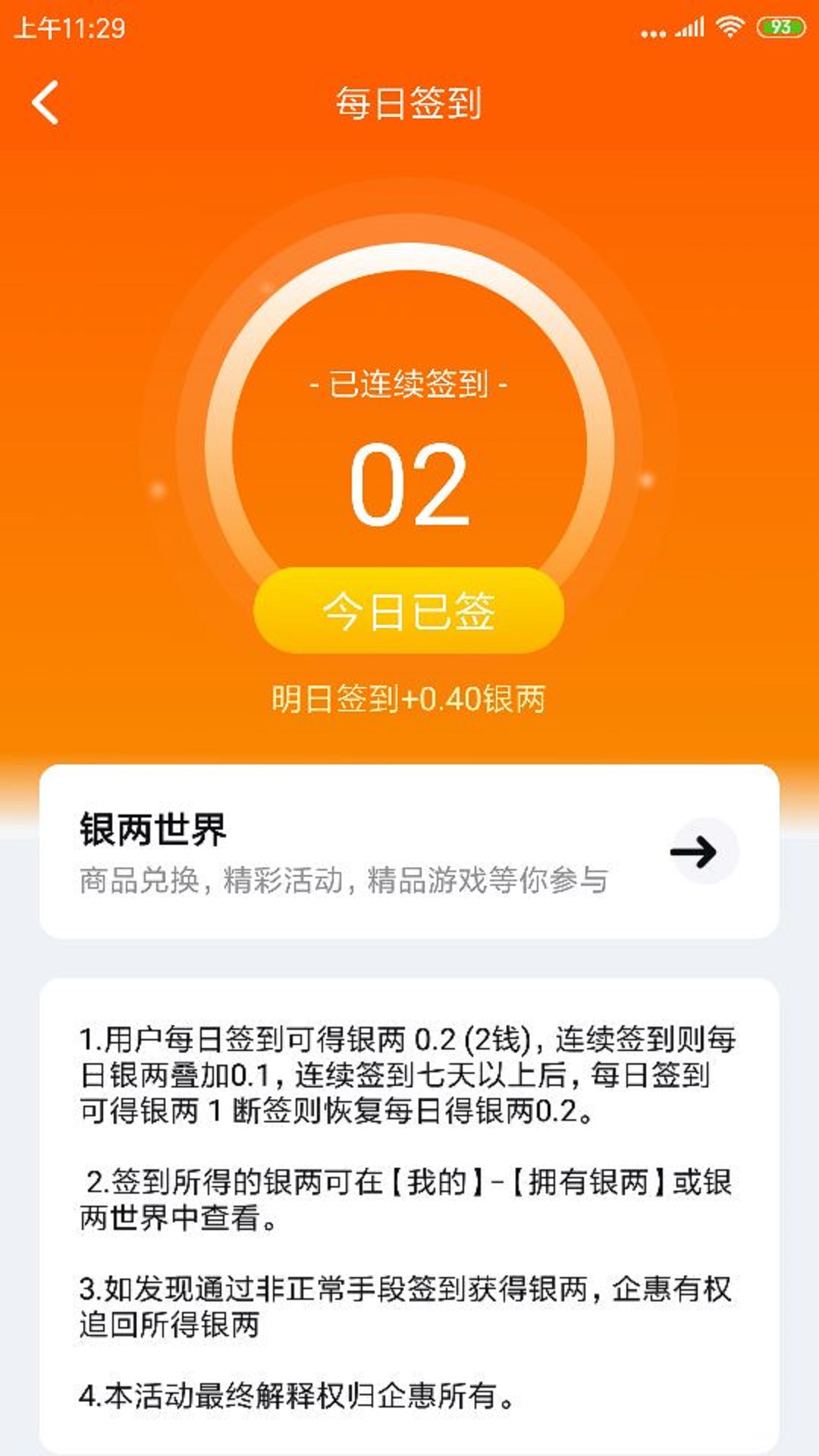Screen dimensions: 819x1456
Task: Tap the 已连续签到 label
Action: pyautogui.click(x=409, y=385)
